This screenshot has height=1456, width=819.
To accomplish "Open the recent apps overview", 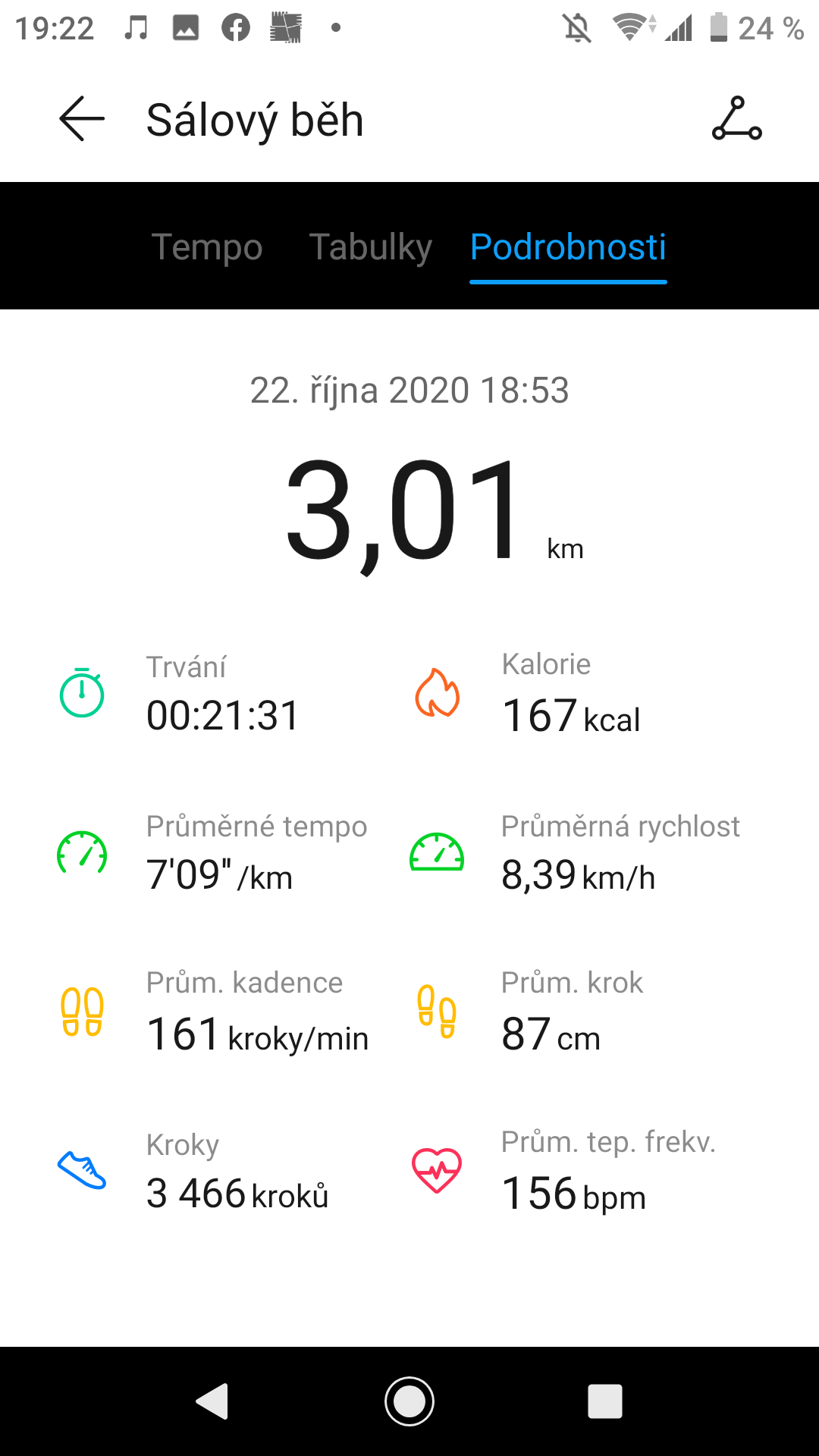I will (605, 1401).
